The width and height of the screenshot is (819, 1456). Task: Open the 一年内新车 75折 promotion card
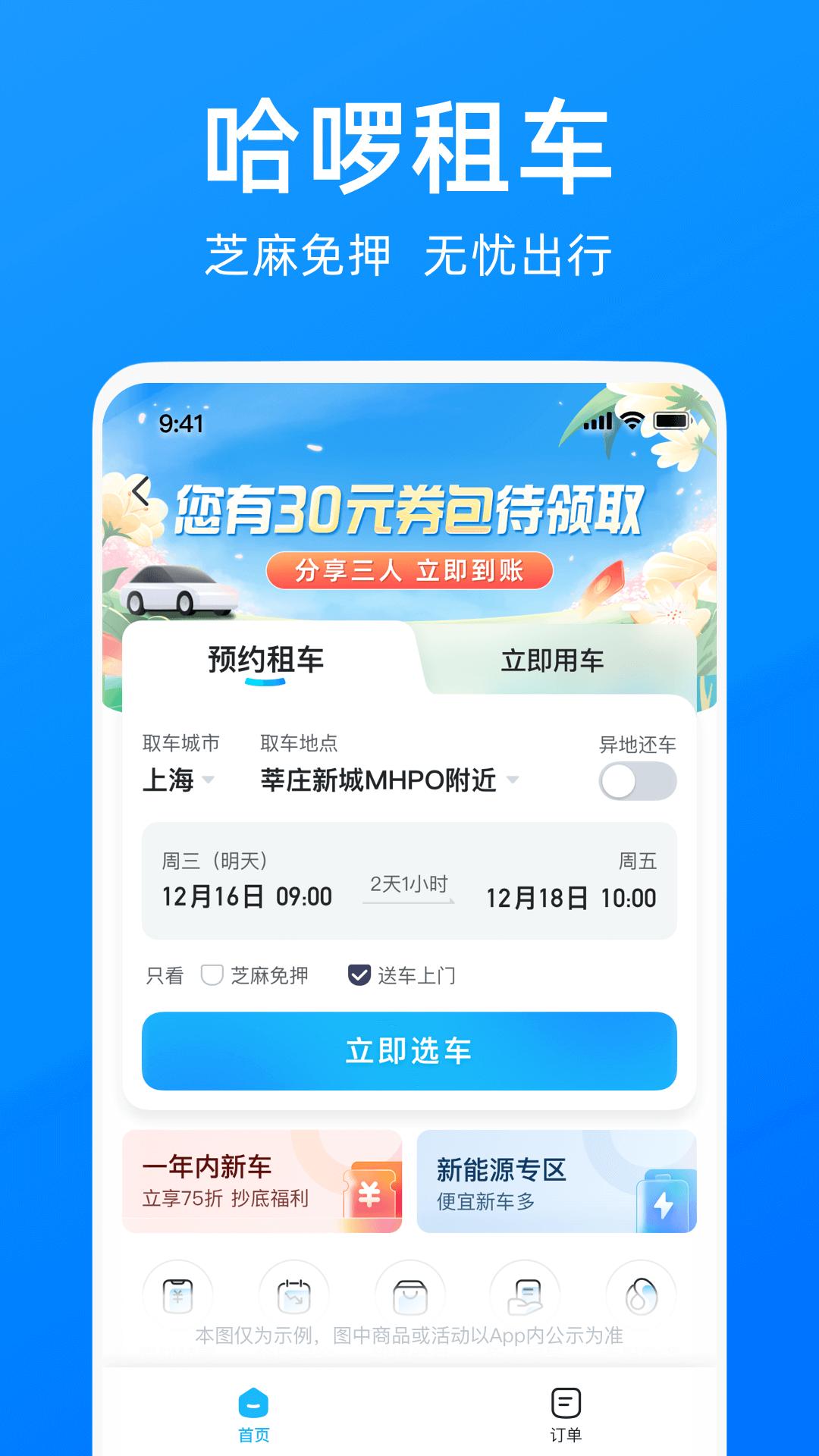pos(262,1181)
